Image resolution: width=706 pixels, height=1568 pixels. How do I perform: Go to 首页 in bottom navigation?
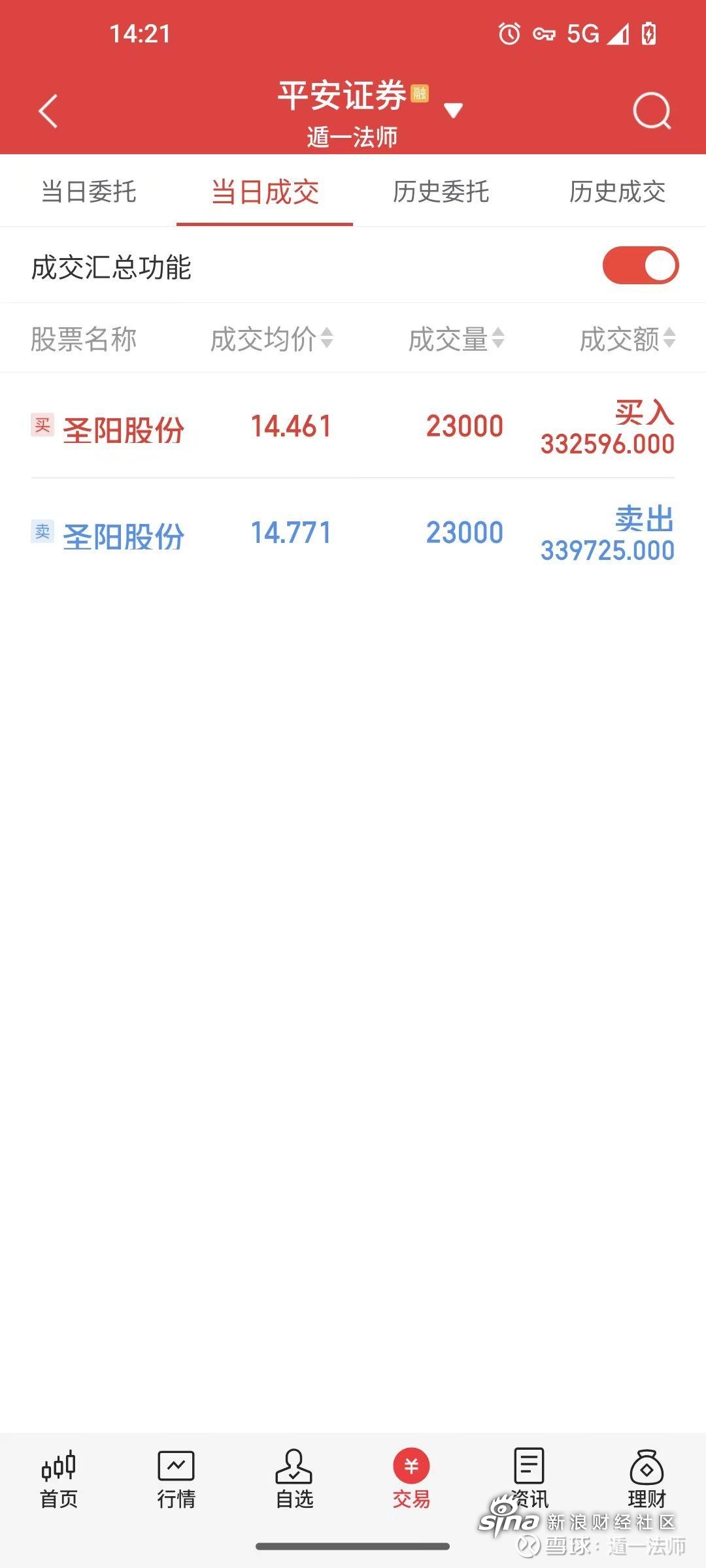click(x=59, y=1479)
